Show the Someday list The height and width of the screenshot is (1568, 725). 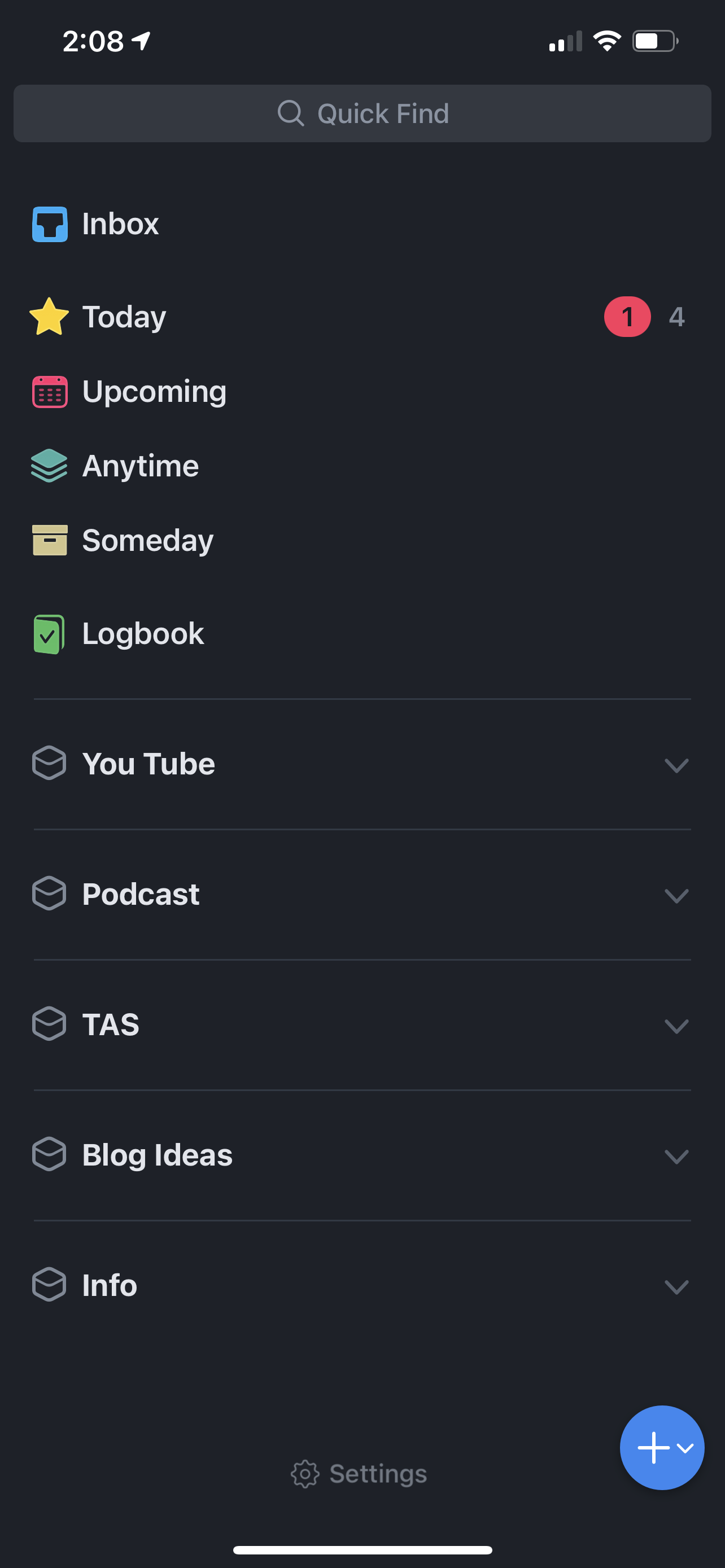point(147,541)
